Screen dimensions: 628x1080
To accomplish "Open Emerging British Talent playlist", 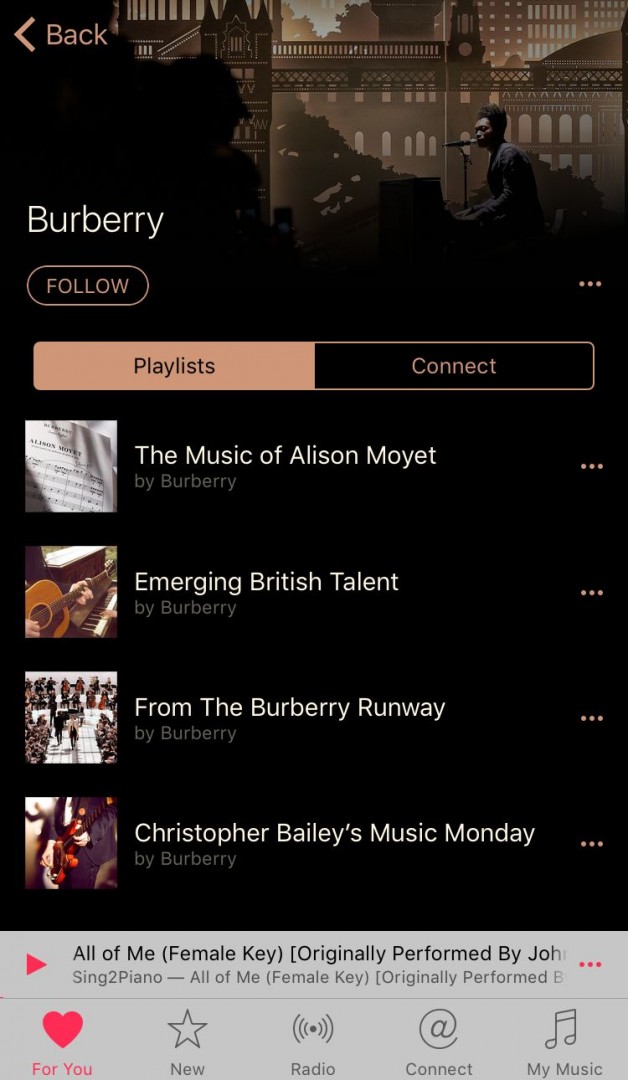I will [x=266, y=592].
